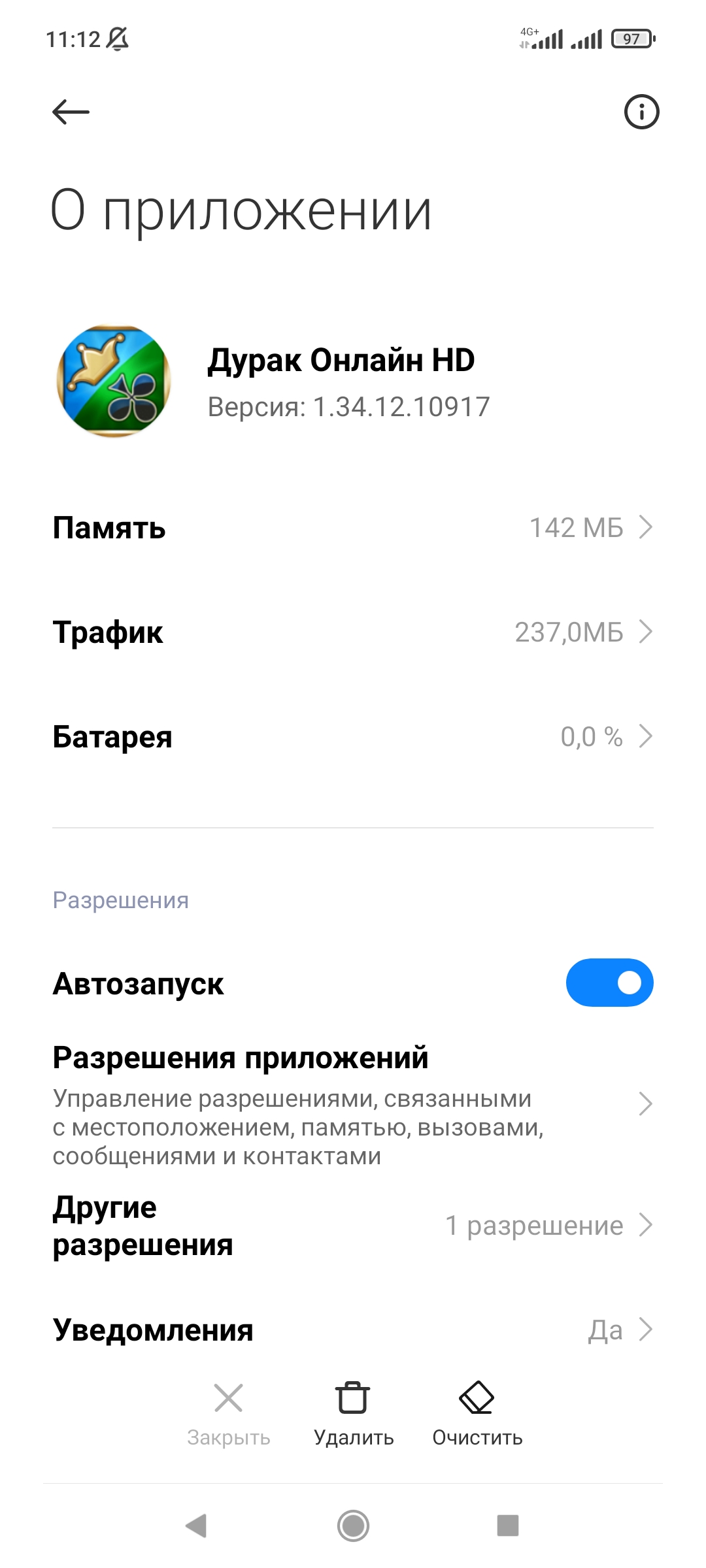Tap Очистить to clear app data
This screenshot has height=1568, width=706.
(x=477, y=1413)
